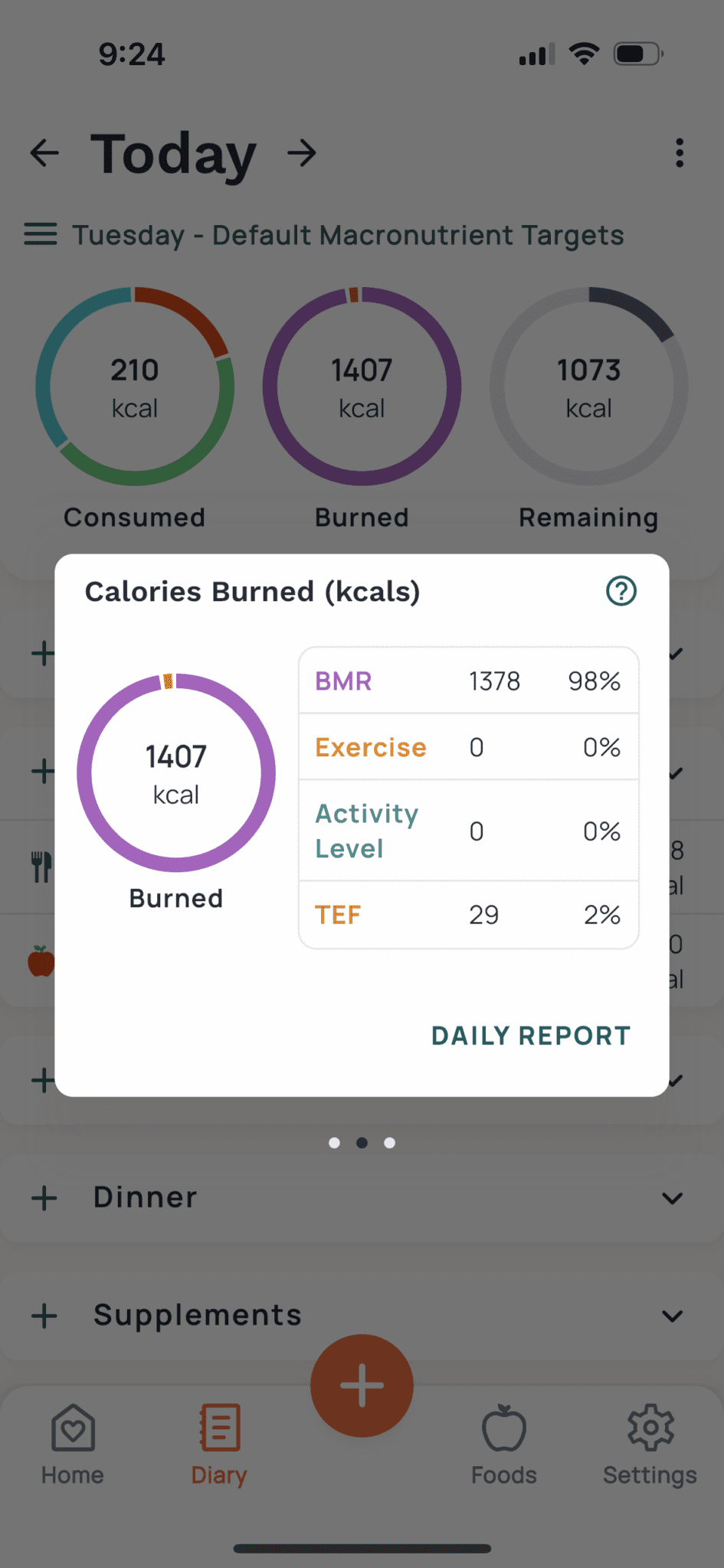Open the macronutrient targets menu

41,234
